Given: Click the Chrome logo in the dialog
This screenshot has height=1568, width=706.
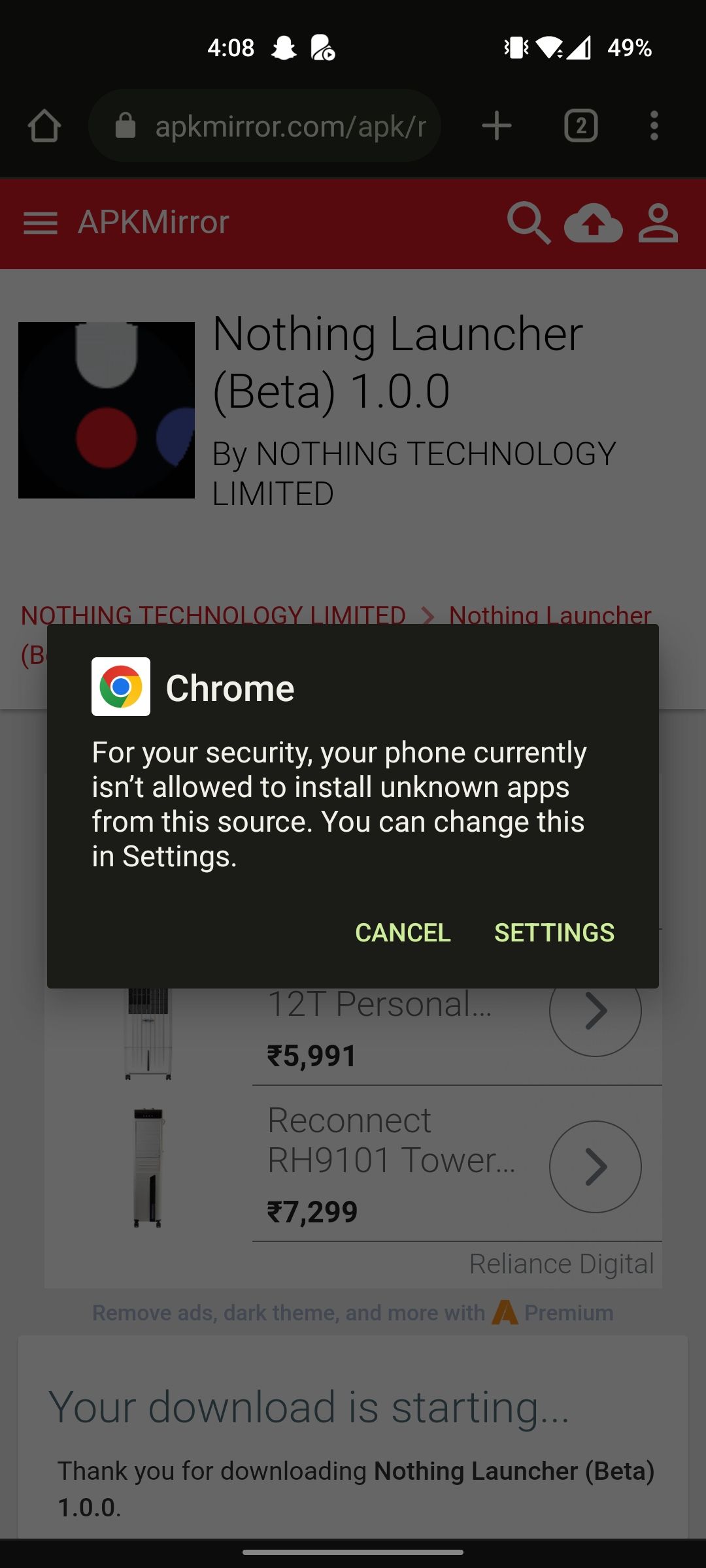Looking at the screenshot, I should point(121,686).
